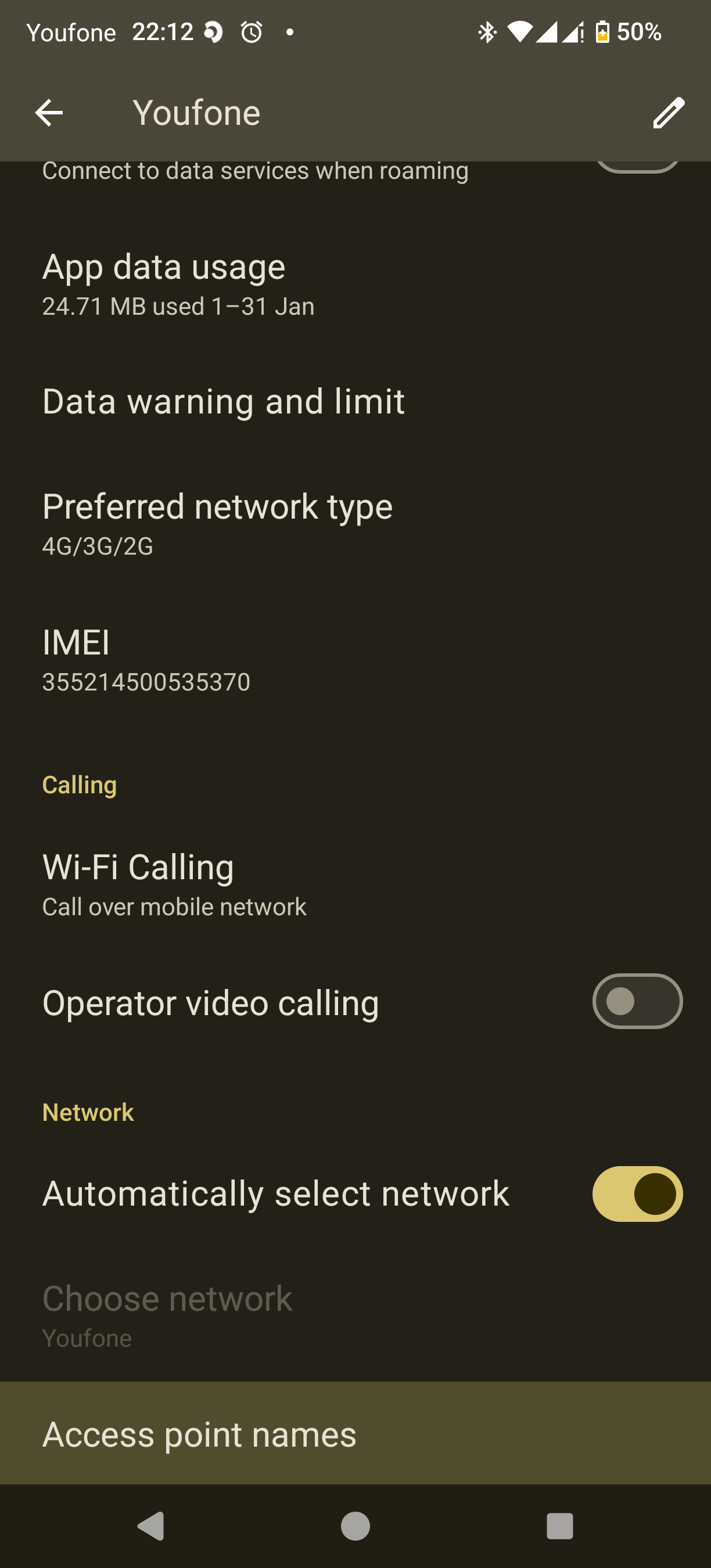Screen dimensions: 711x1568
Task: Go back from the Youfone settings
Action: (x=49, y=113)
